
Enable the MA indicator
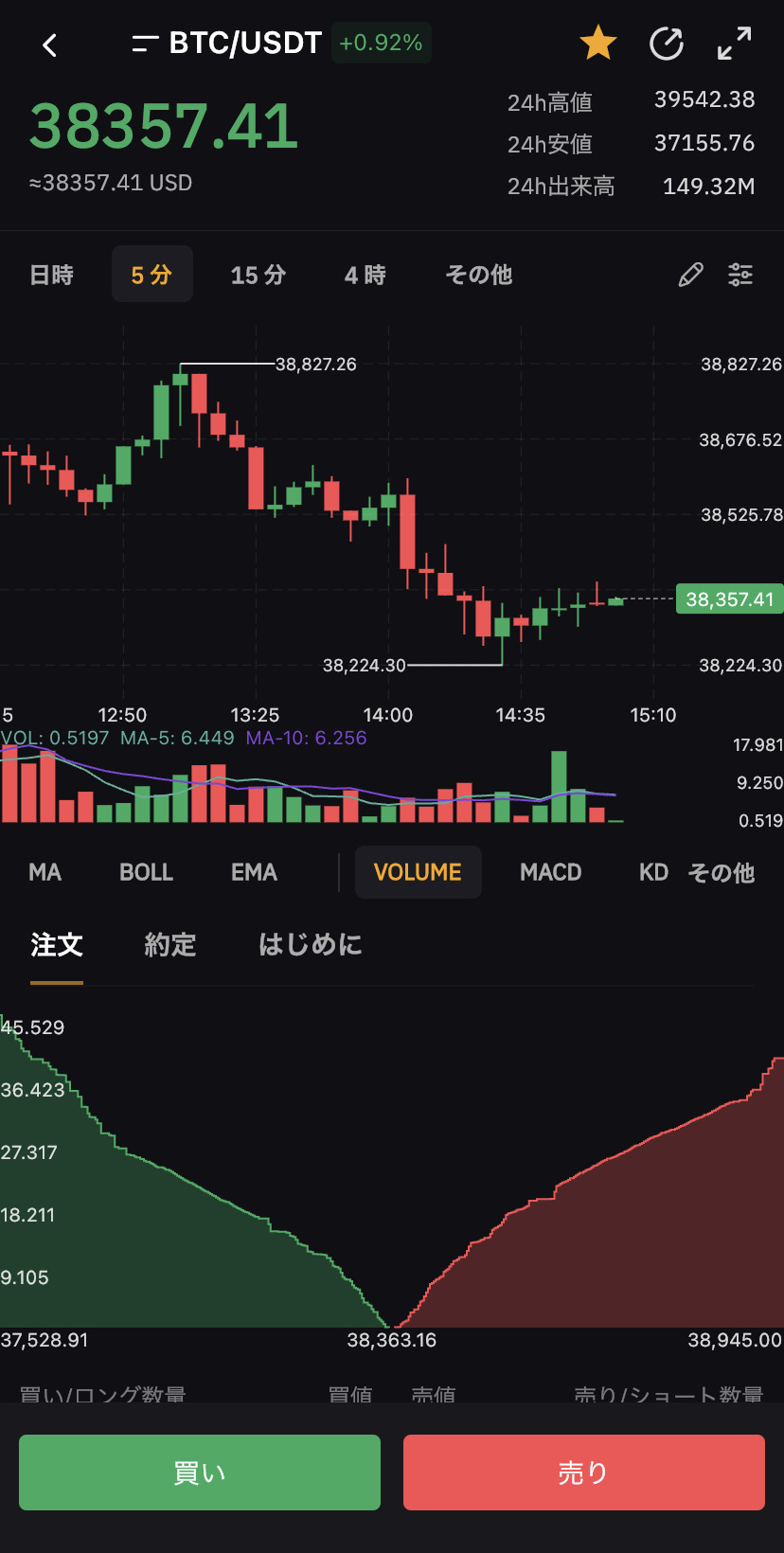click(45, 872)
